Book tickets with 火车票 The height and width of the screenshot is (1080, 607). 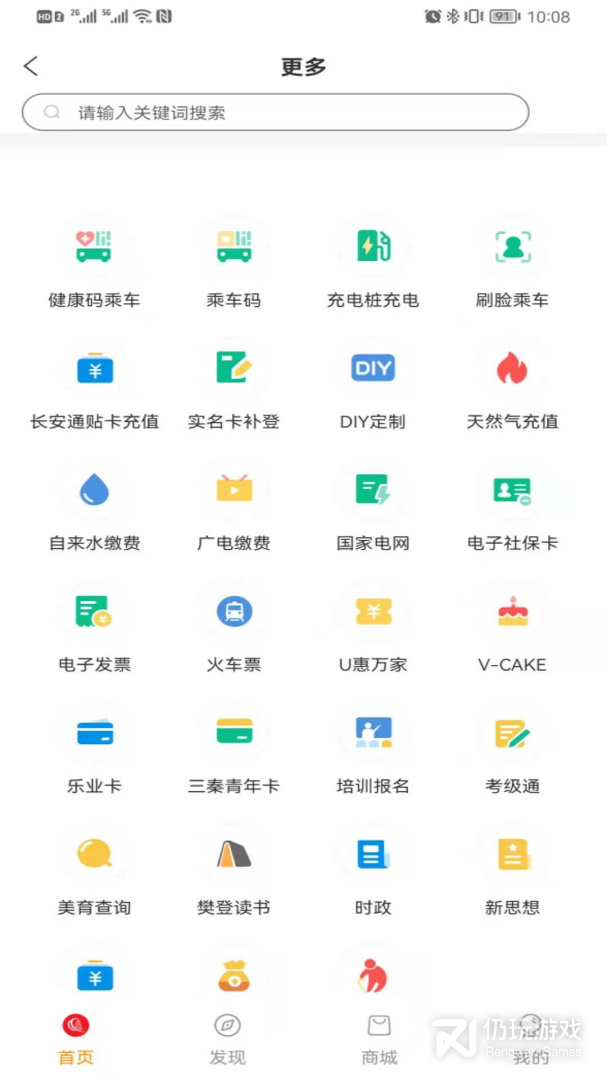pos(234,627)
